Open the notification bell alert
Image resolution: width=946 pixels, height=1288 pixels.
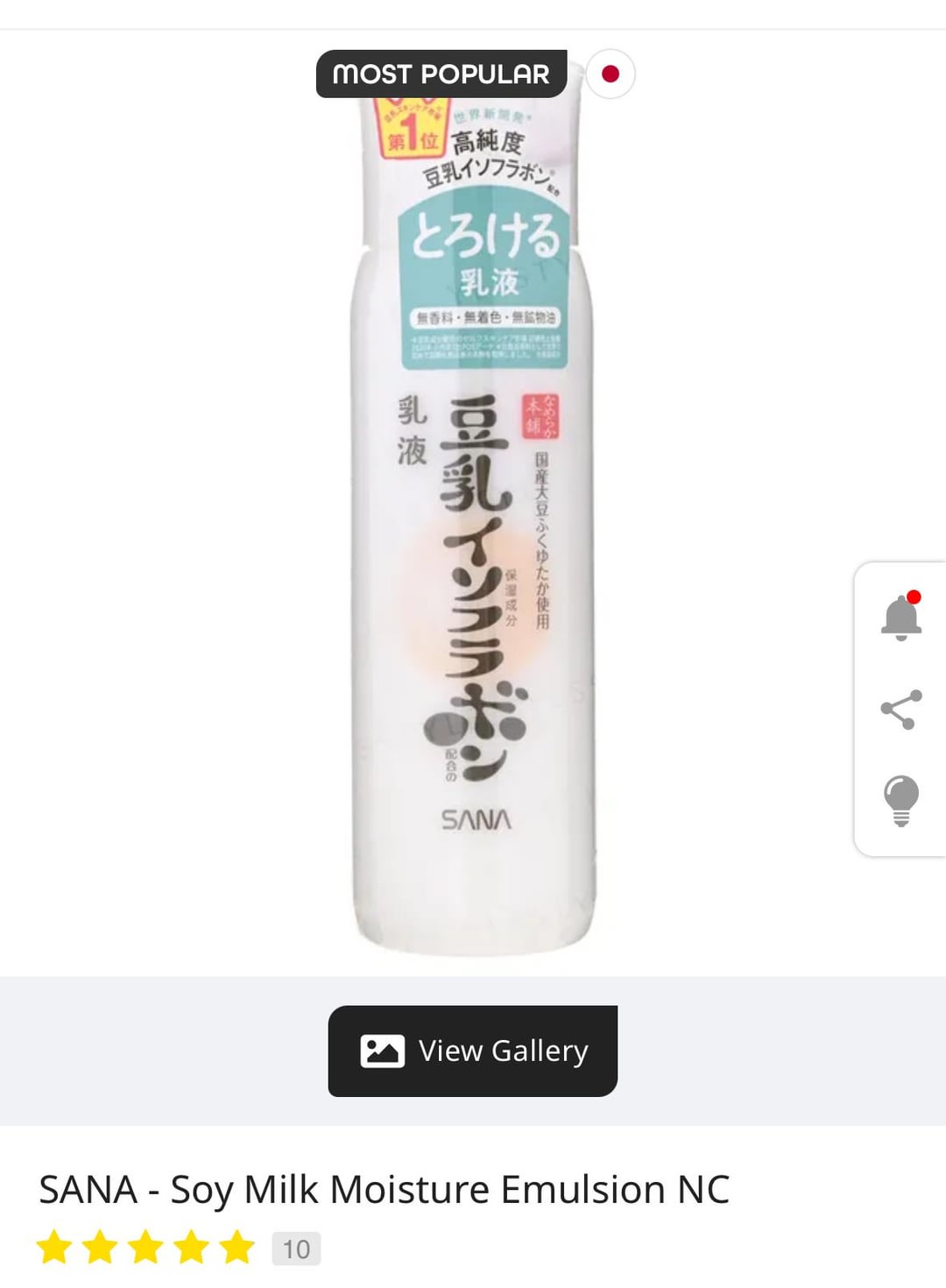click(x=900, y=618)
